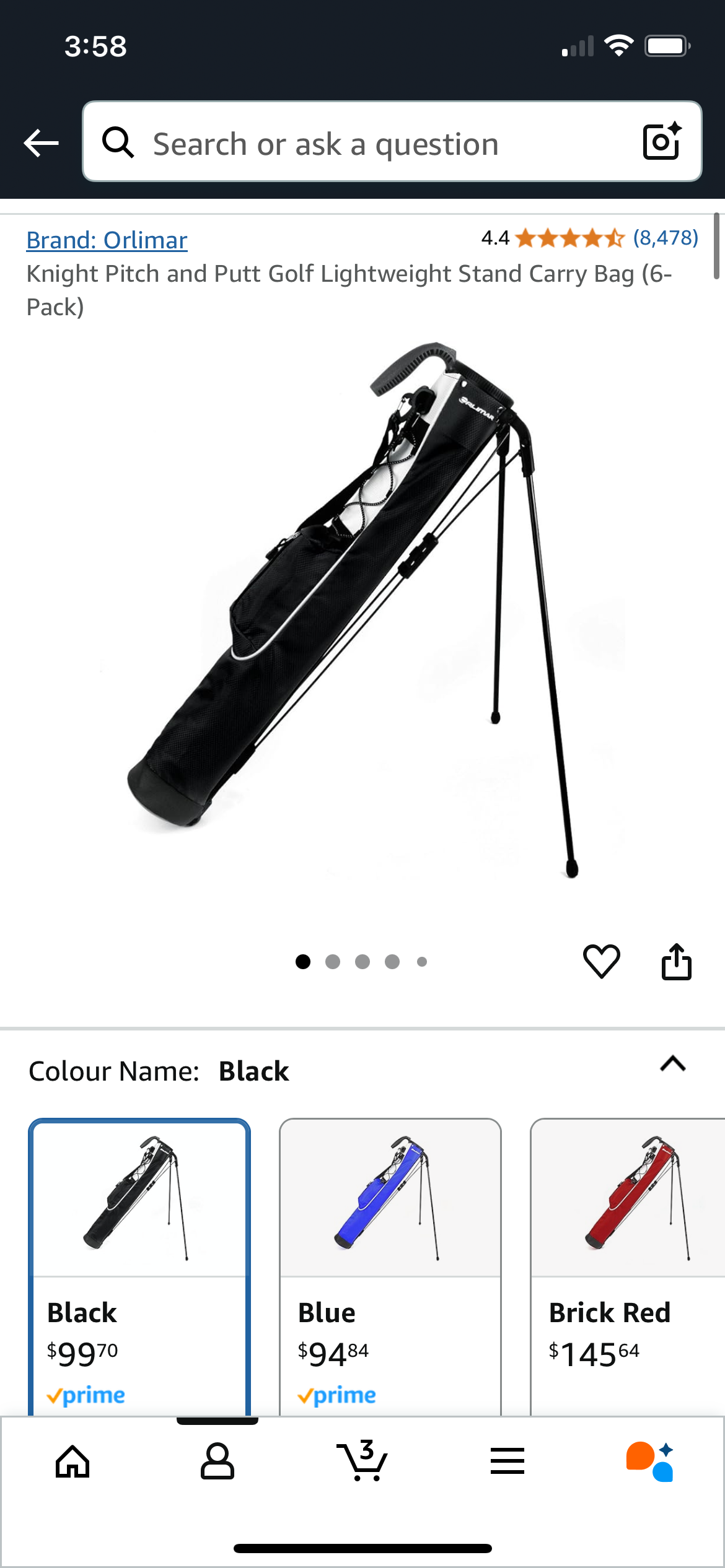The image size is (725, 1568).
Task: Open the account profile tab
Action: pos(217,1461)
